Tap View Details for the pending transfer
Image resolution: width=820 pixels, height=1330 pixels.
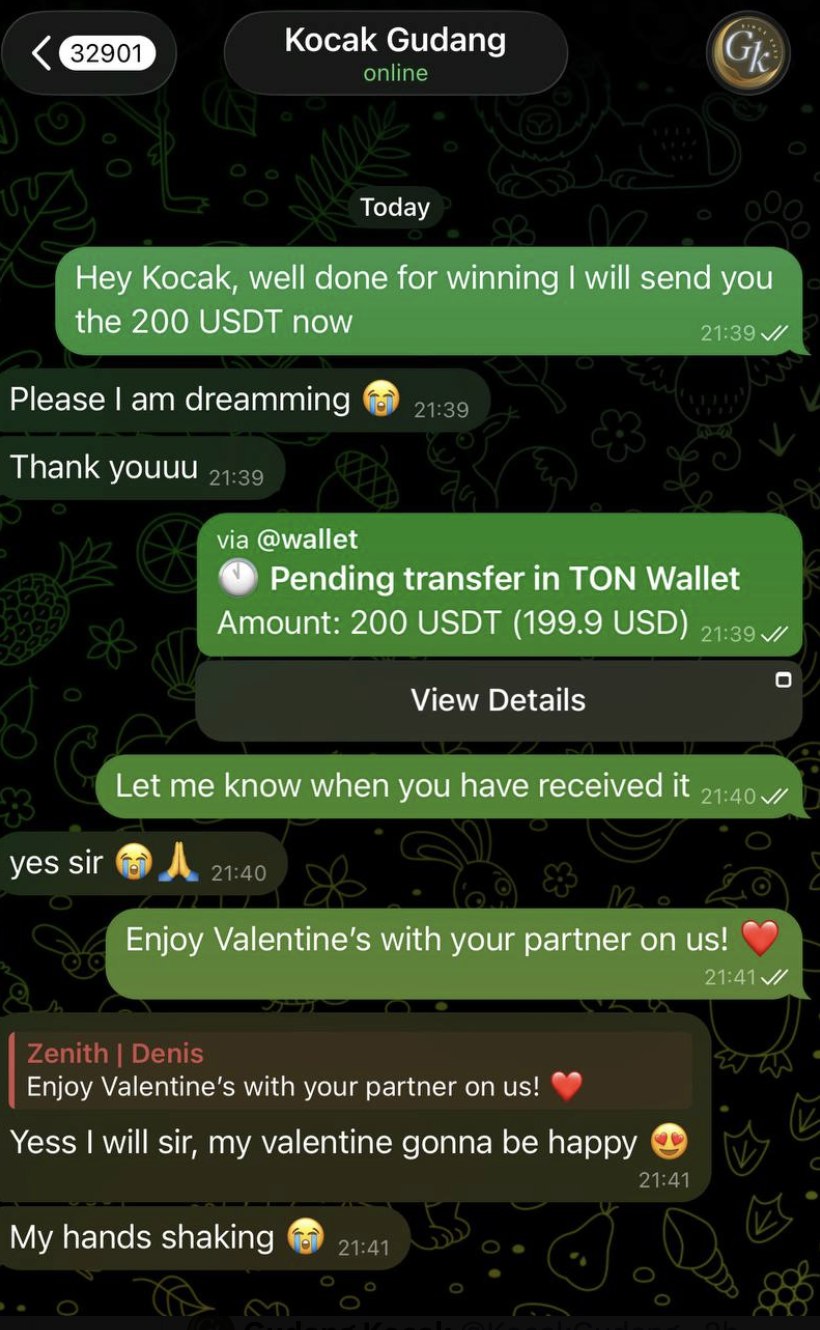498,700
